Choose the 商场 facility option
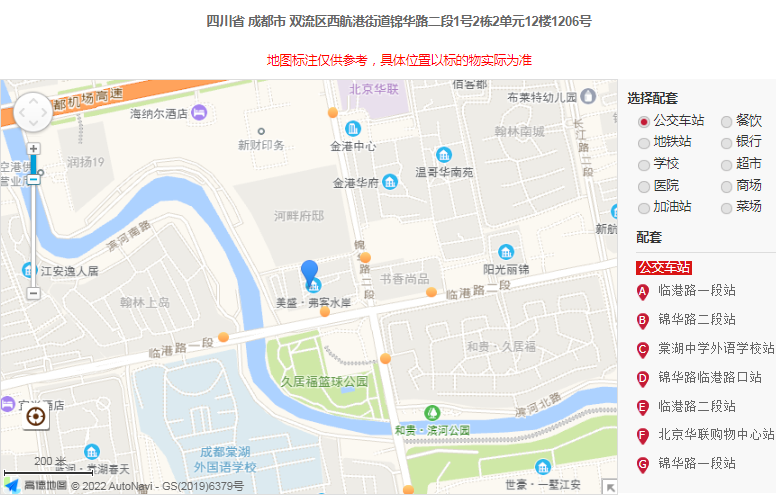The image size is (776, 497). 727,186
